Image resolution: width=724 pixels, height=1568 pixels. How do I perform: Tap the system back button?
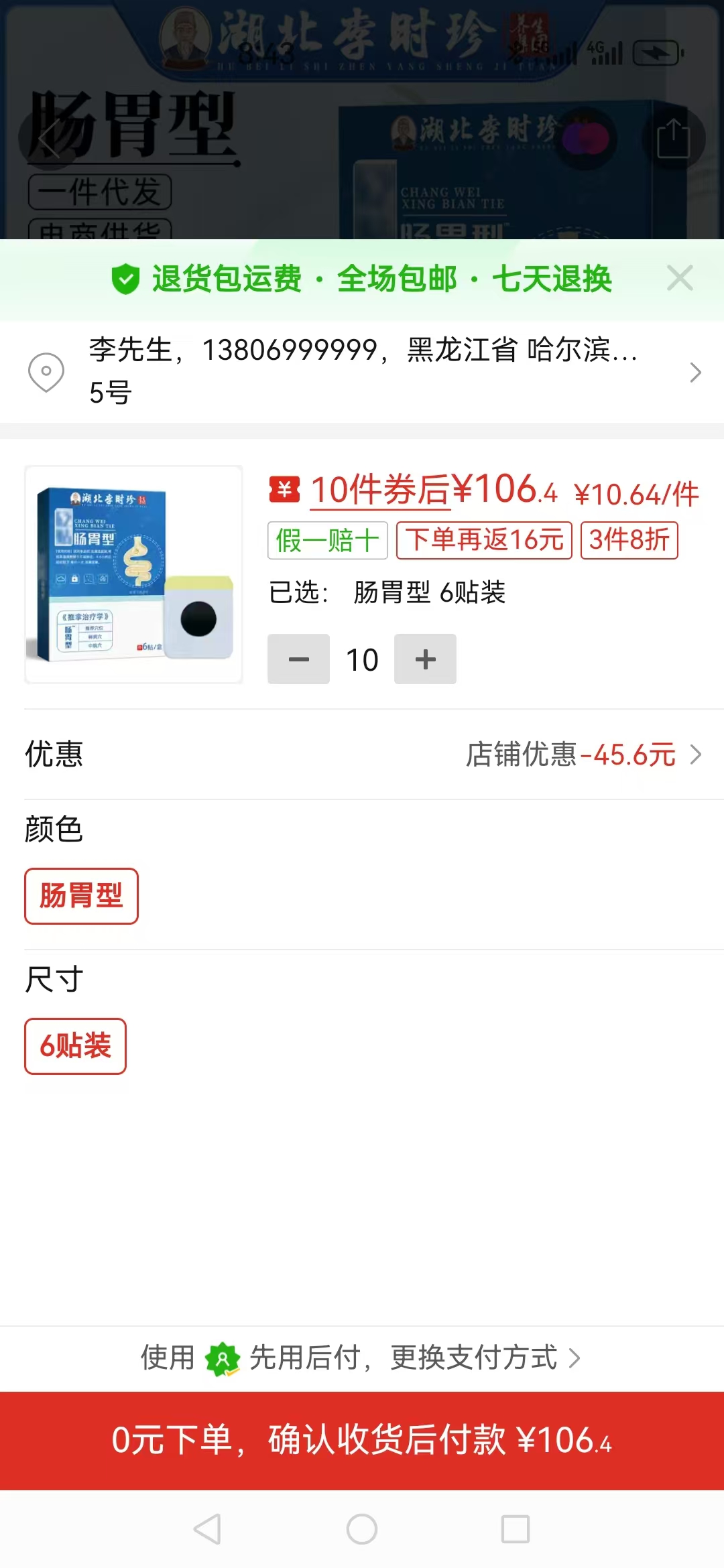click(x=207, y=1529)
